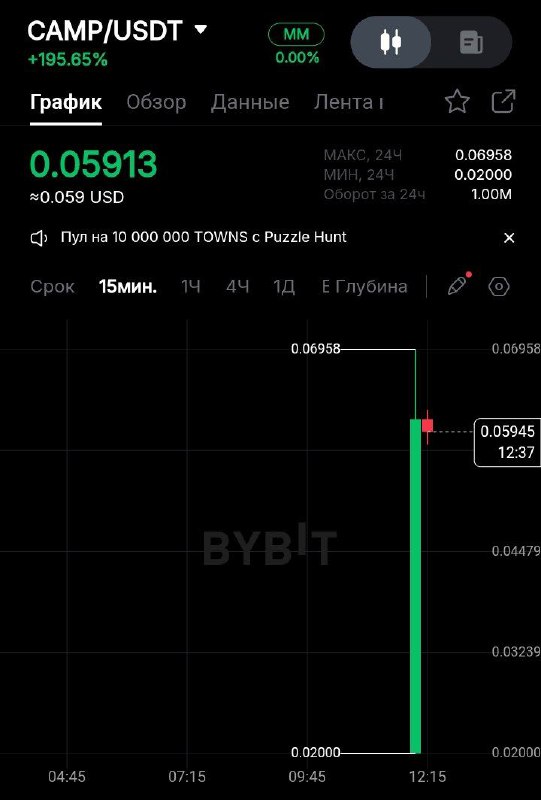541x800 pixels.
Task: Open the Глубина depth chart
Action: tap(364, 287)
